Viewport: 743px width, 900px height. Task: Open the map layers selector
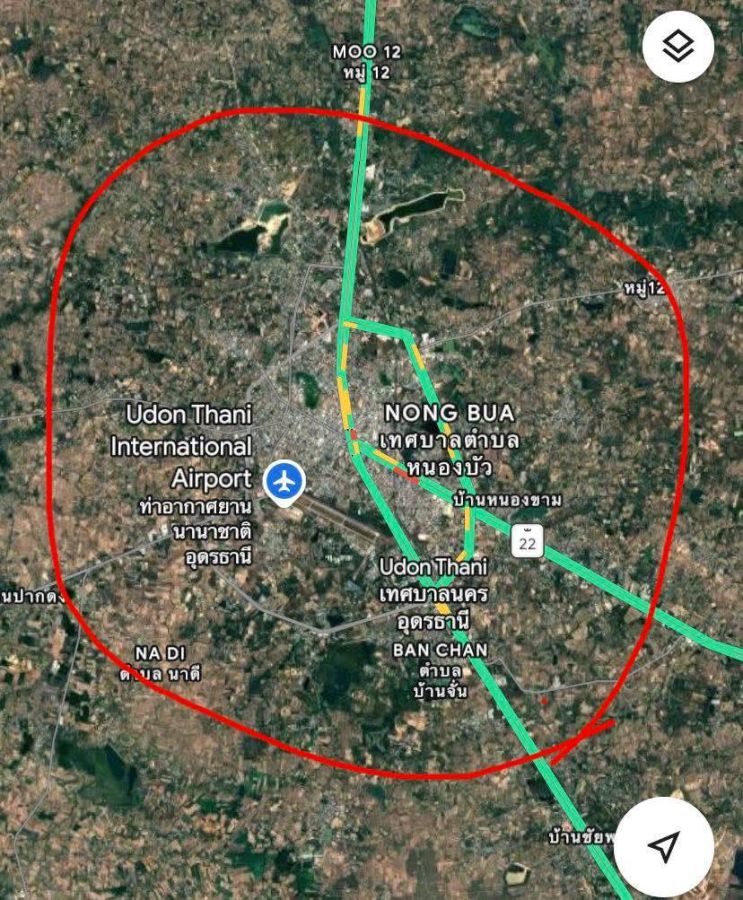click(x=678, y=46)
